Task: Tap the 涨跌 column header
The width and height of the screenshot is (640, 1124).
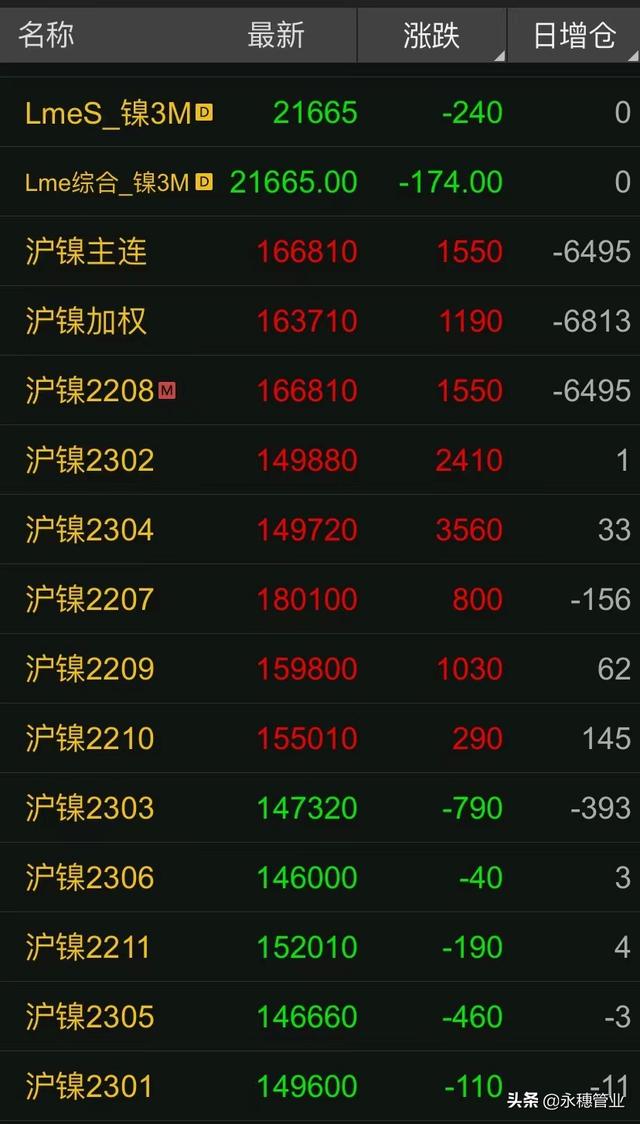Action: pyautogui.click(x=432, y=36)
